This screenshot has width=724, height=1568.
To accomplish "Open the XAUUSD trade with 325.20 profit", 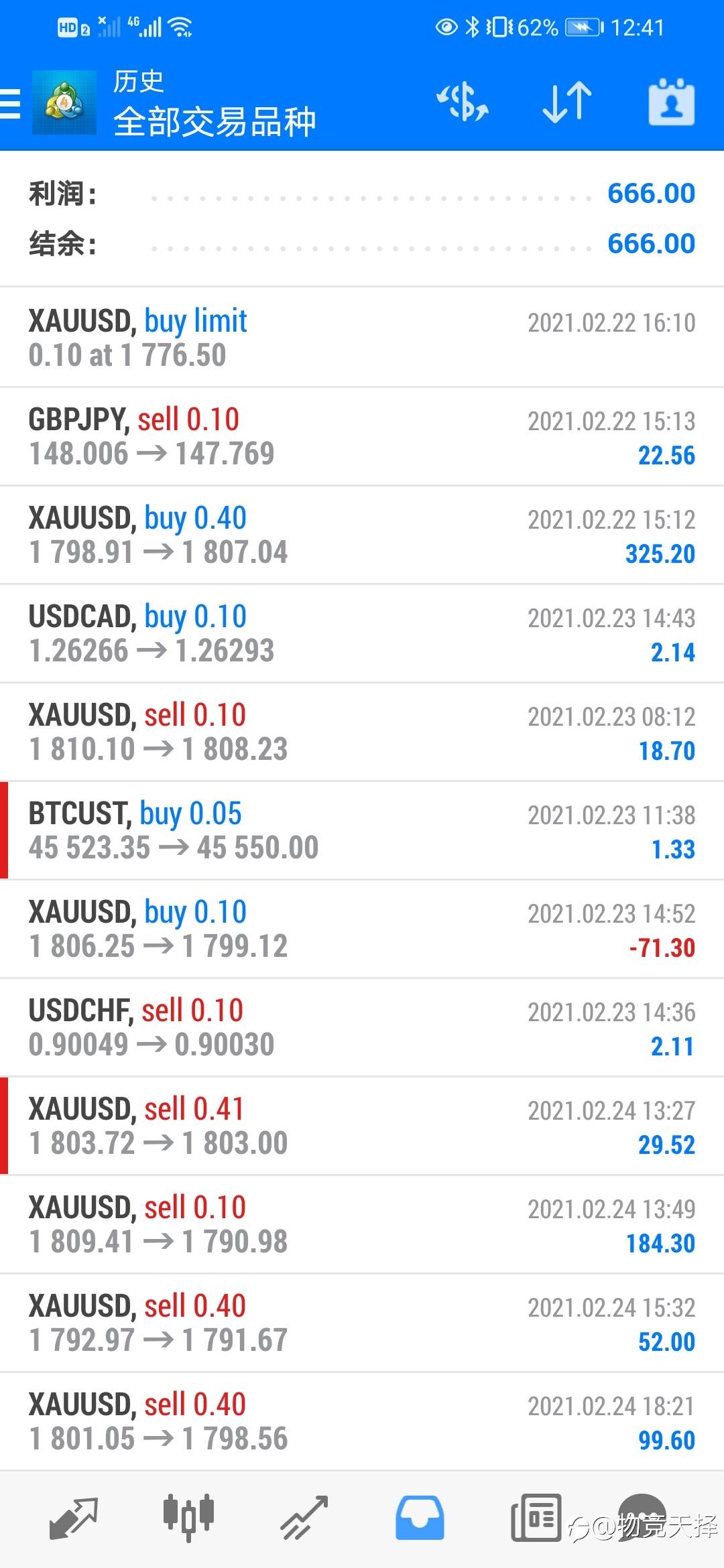I will click(x=362, y=535).
